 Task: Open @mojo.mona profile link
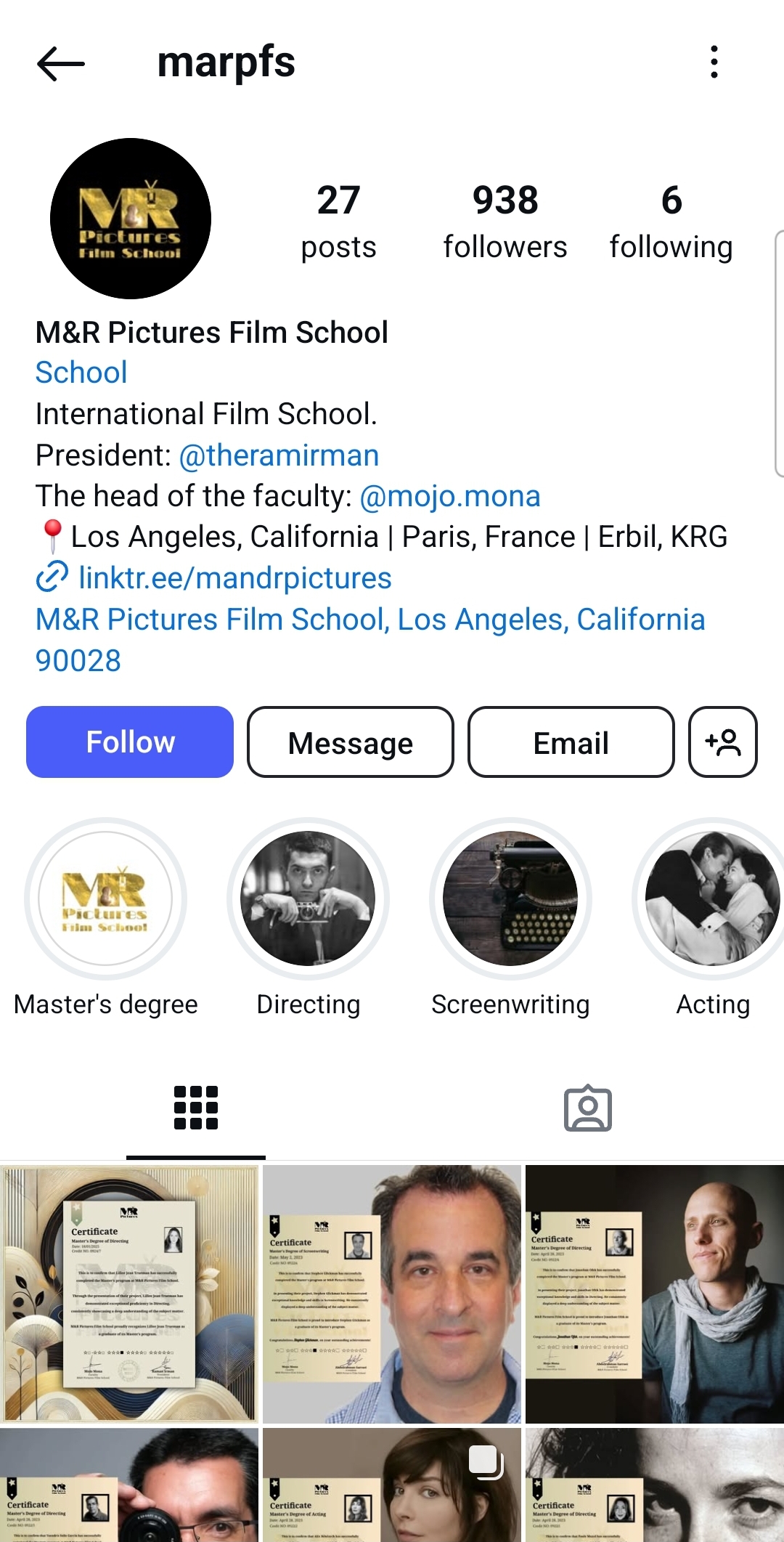[450, 496]
